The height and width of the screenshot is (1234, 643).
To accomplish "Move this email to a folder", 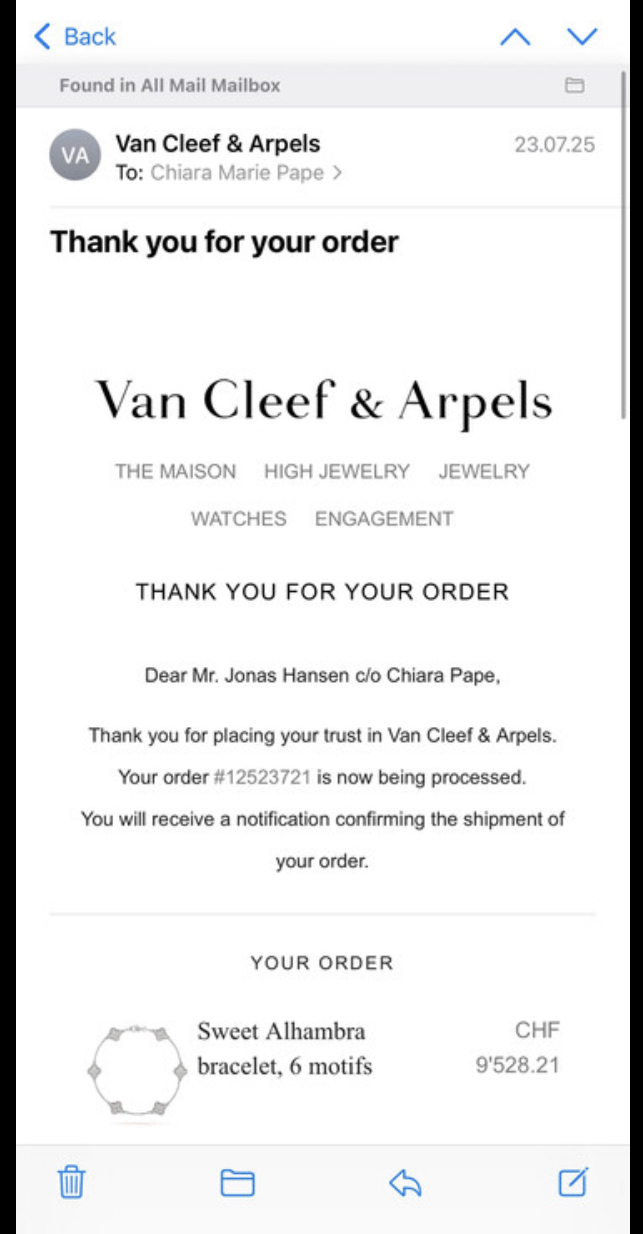I will pyautogui.click(x=237, y=1183).
